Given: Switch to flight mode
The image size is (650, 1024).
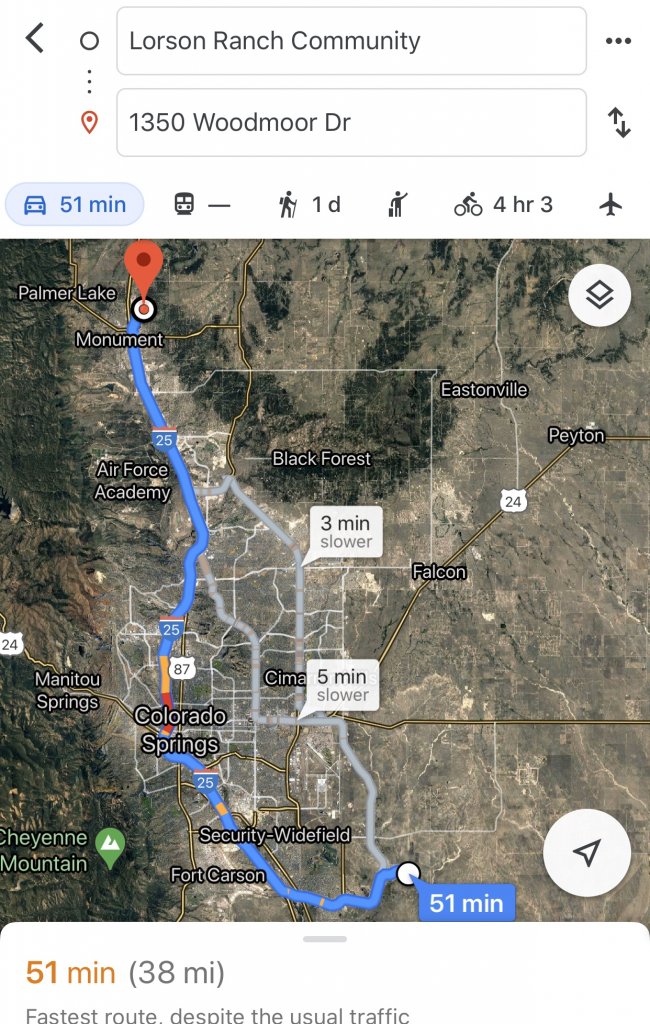Looking at the screenshot, I should 610,205.
